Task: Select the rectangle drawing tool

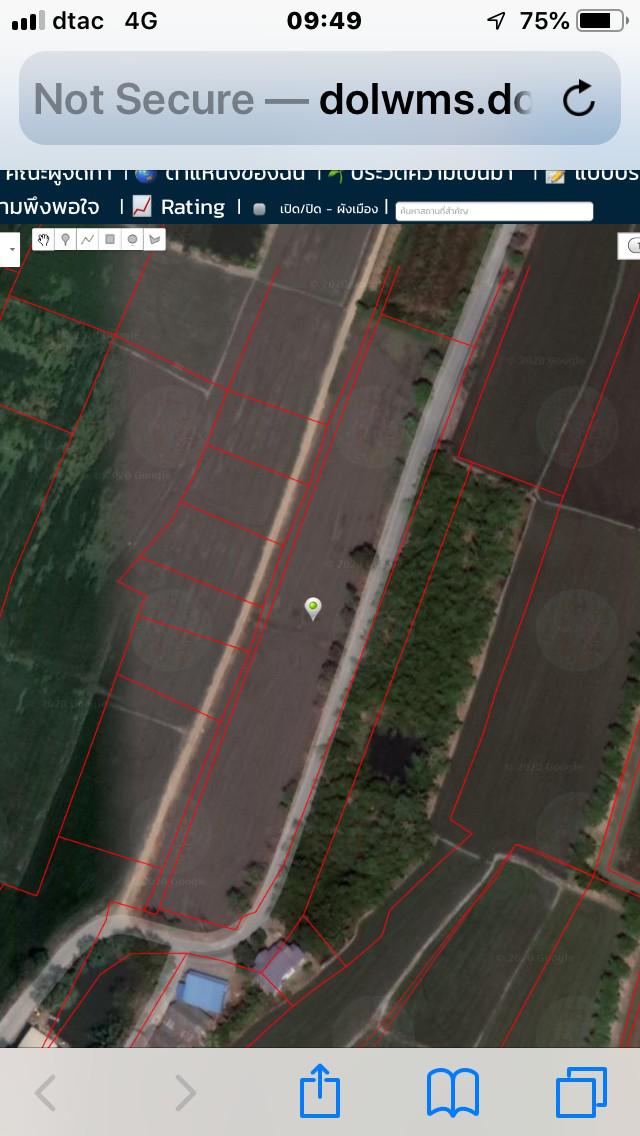Action: (x=110, y=239)
